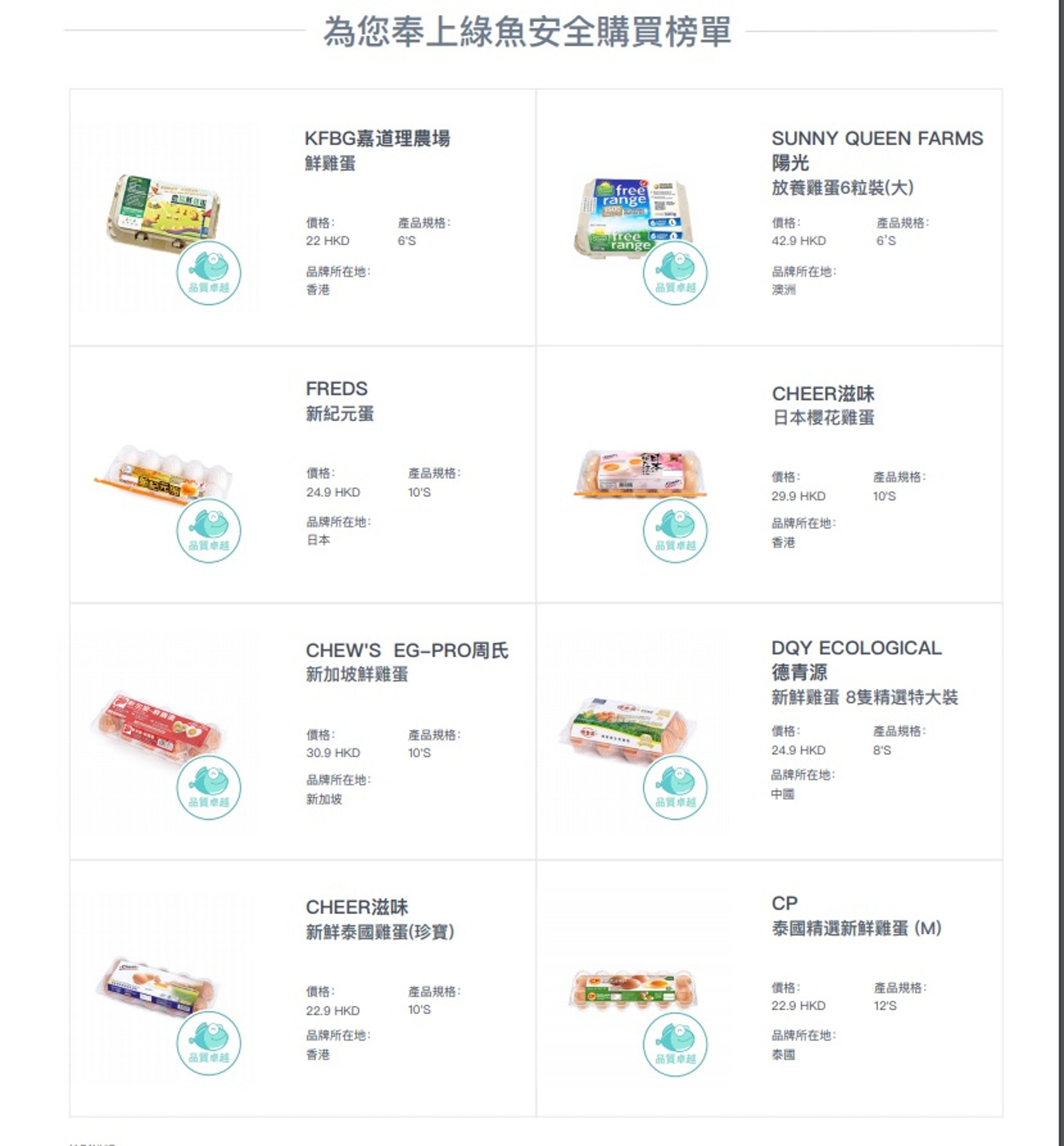View the FREDS 新紀元蛋 product
Image resolution: width=1064 pixels, height=1146 pixels.
pos(302,474)
